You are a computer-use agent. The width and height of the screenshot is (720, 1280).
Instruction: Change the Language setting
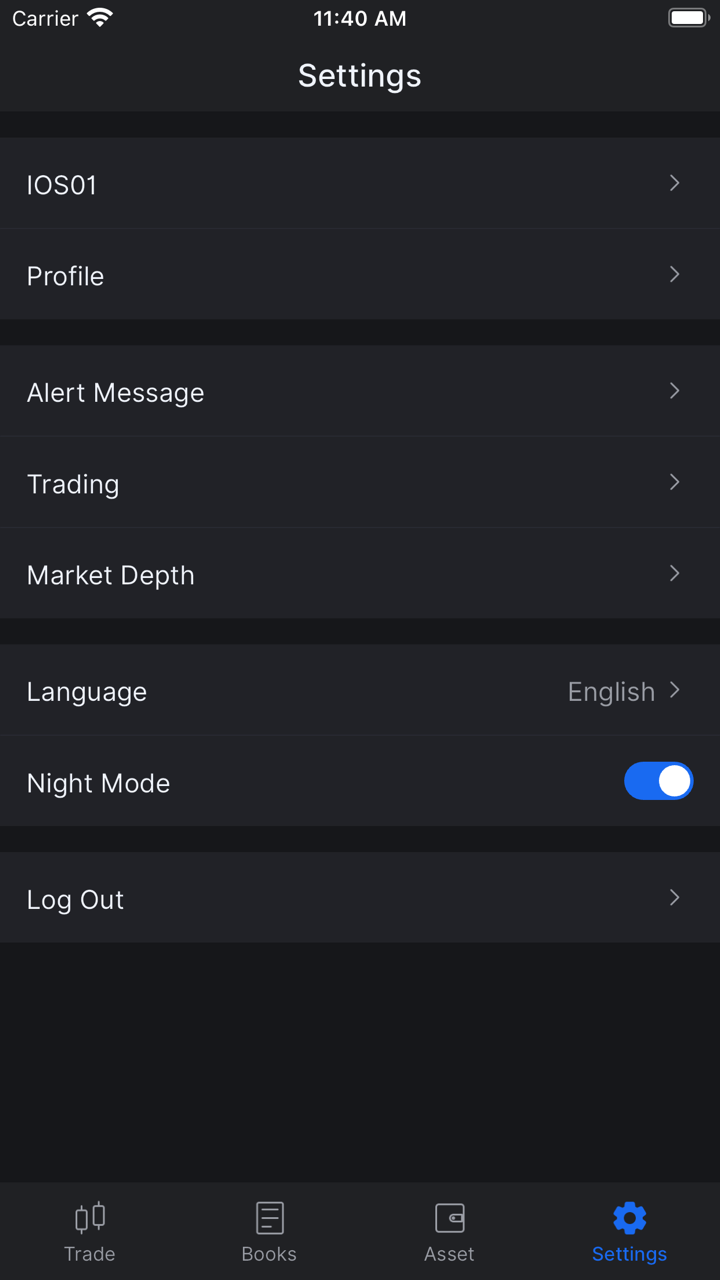360,691
